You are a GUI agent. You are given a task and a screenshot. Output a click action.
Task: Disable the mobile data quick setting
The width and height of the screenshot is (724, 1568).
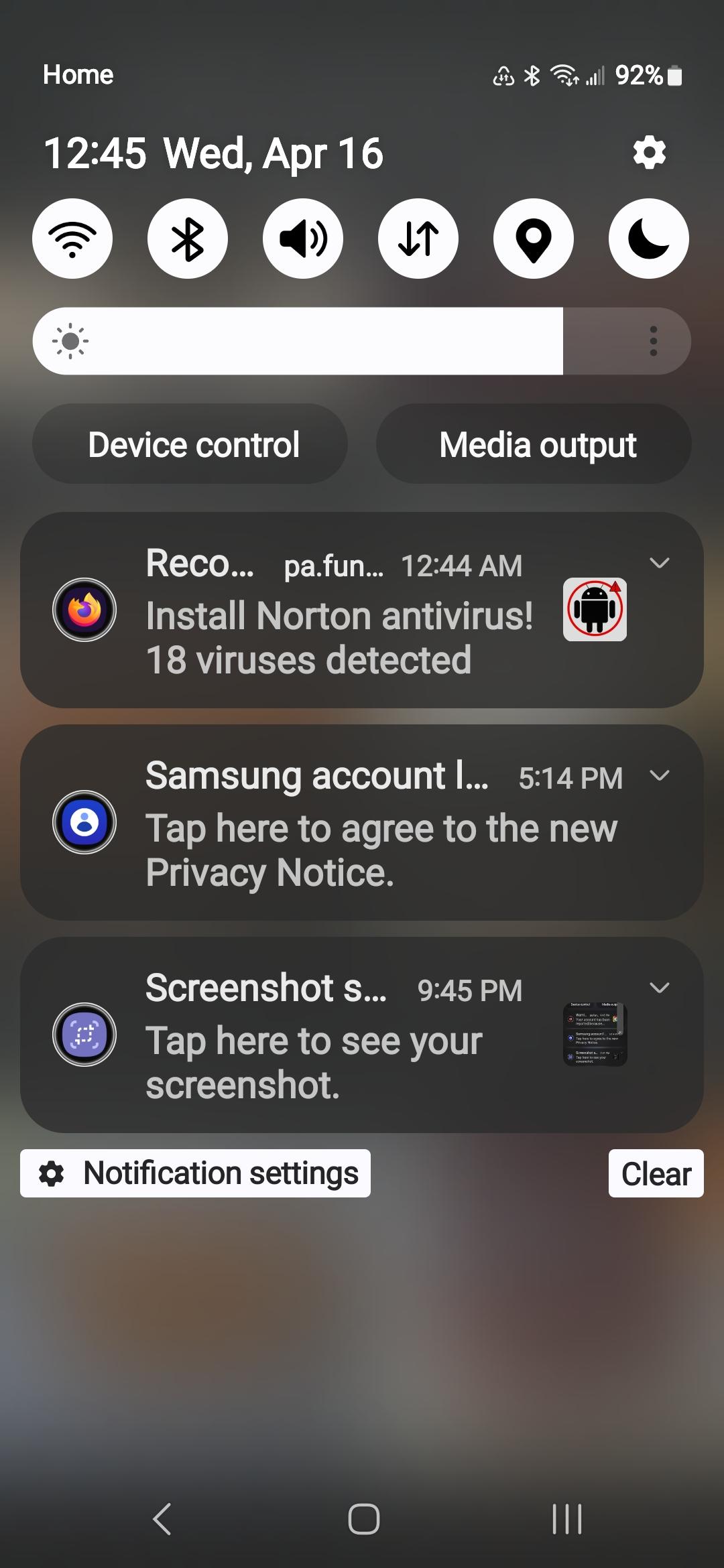418,239
